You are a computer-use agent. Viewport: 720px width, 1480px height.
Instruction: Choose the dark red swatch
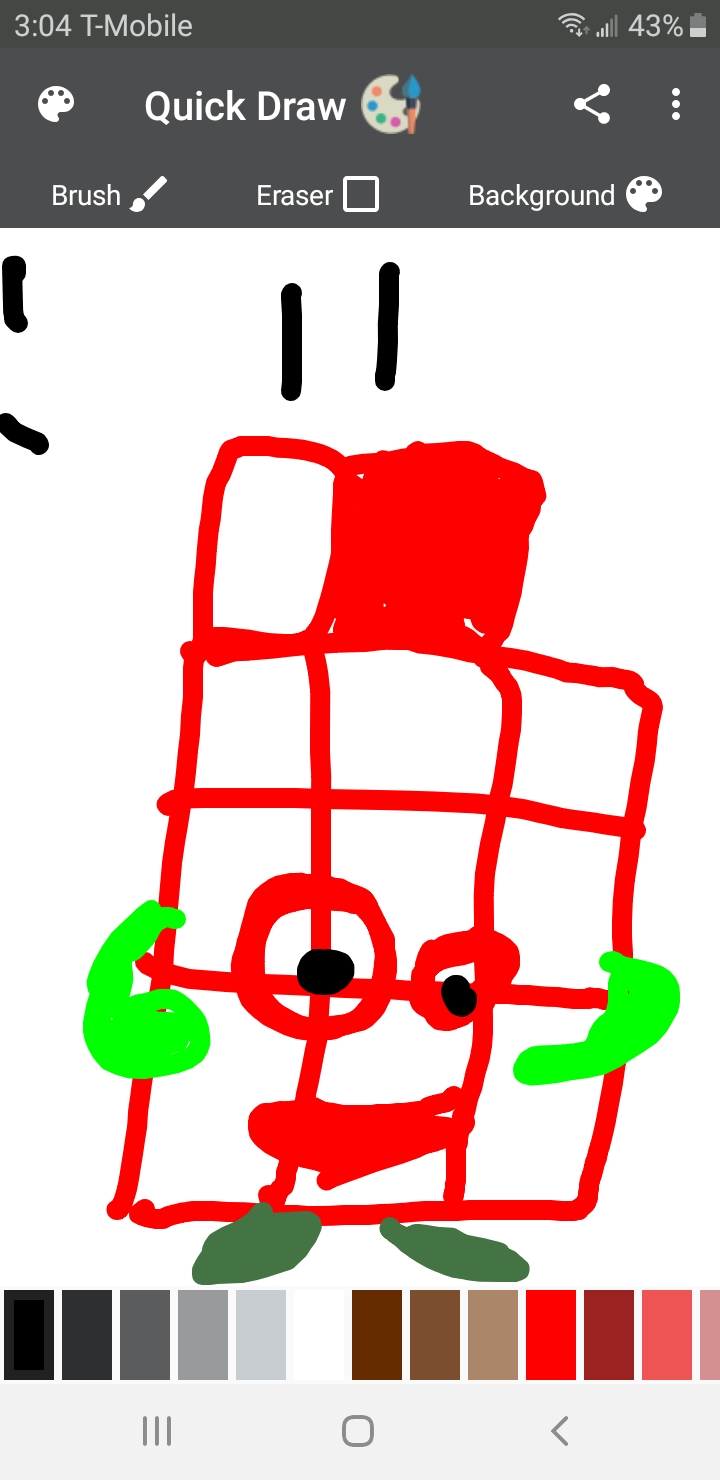point(609,1335)
